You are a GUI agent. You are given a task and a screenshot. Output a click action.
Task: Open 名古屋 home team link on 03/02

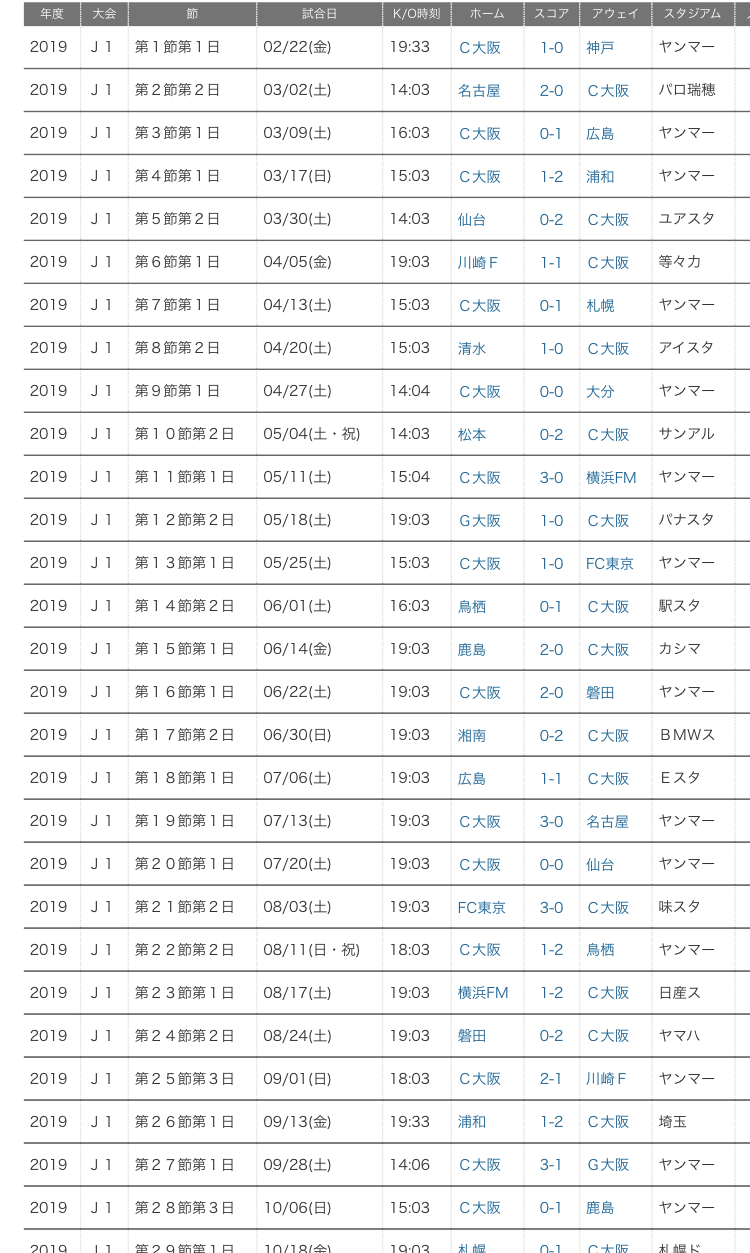(x=478, y=91)
